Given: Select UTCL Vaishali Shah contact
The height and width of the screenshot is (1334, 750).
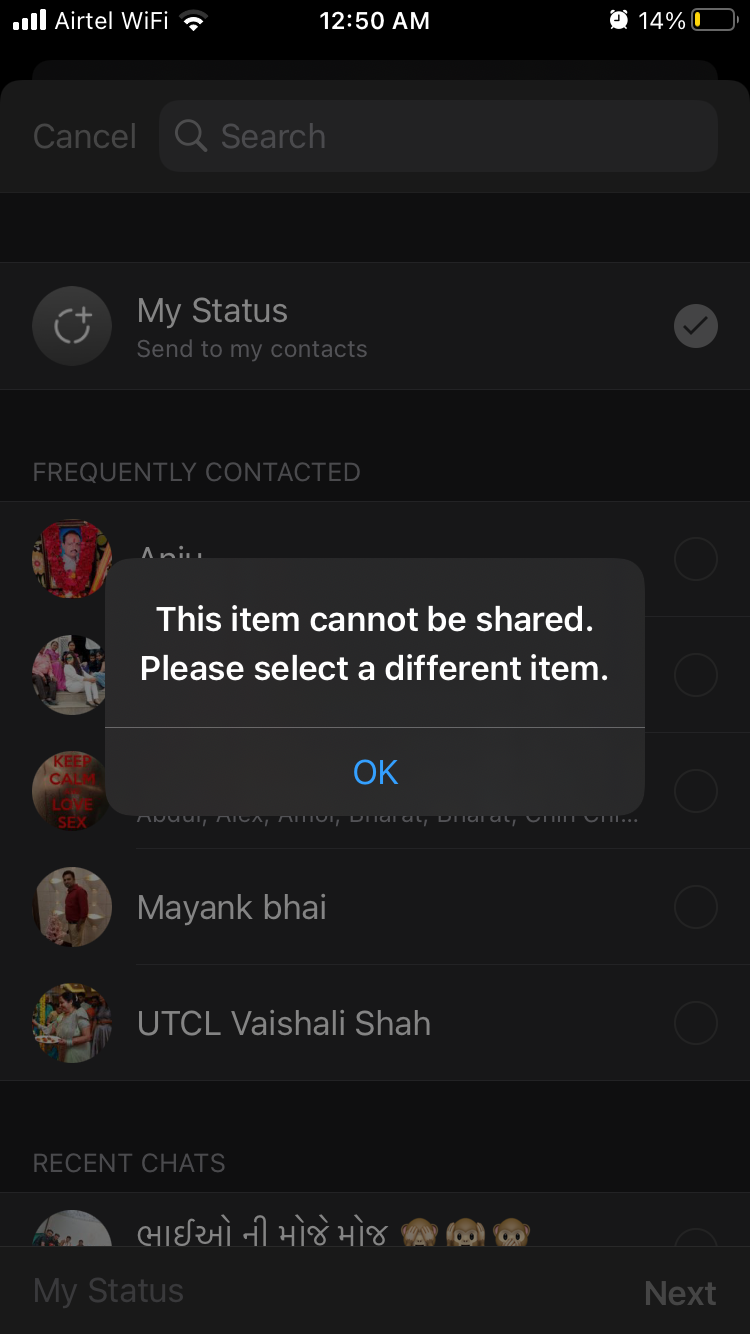Looking at the screenshot, I should tap(375, 1023).
